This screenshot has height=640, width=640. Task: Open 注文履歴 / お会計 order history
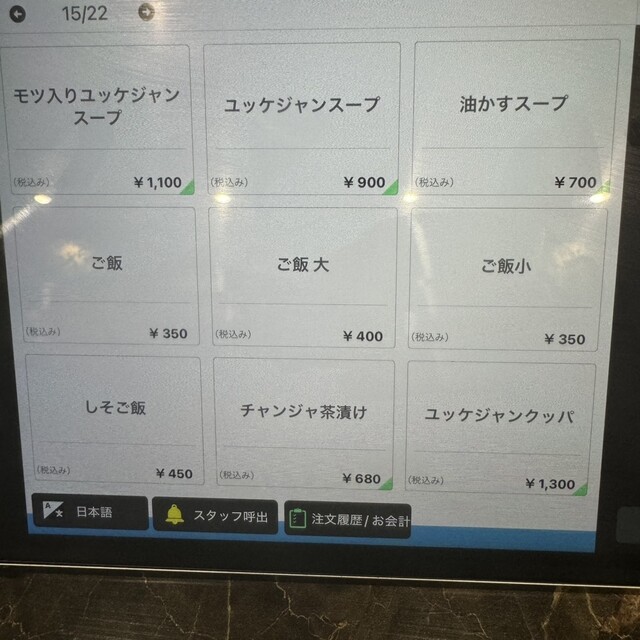[x=347, y=520]
